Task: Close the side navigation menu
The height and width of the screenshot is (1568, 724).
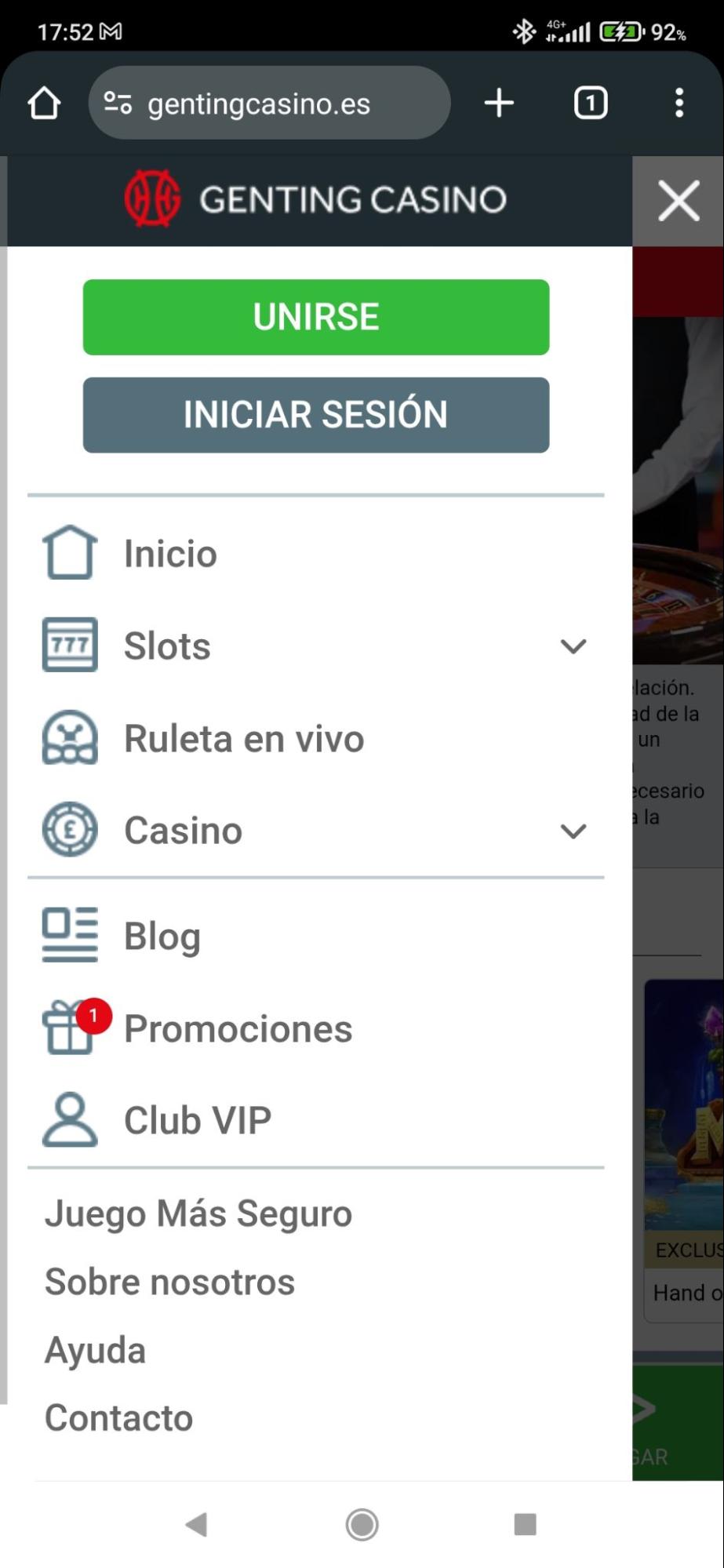Action: [x=679, y=201]
